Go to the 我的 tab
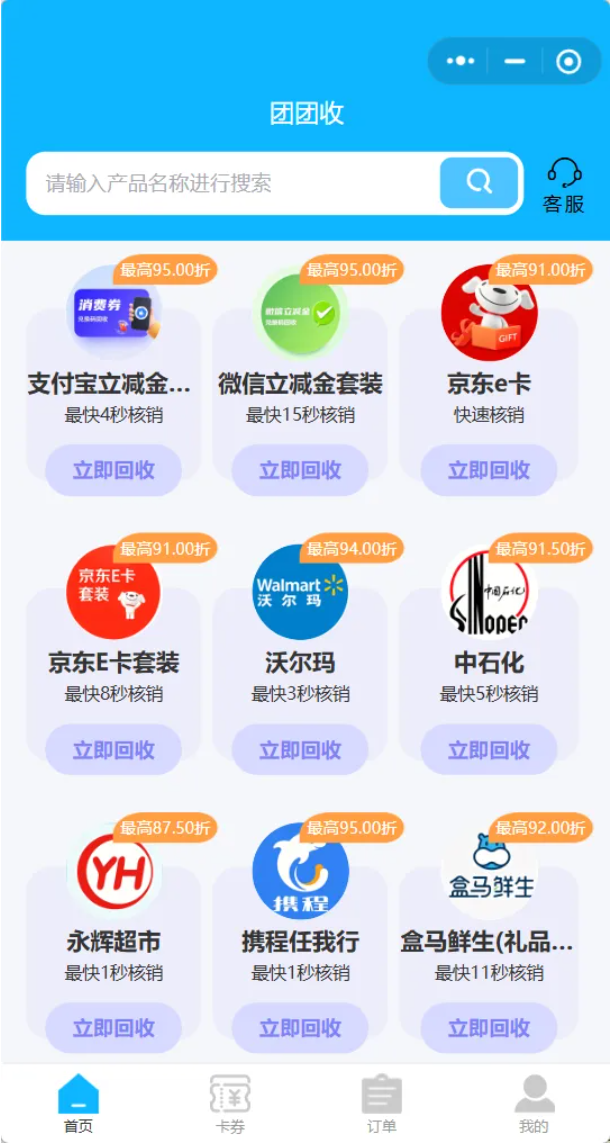This screenshot has height=1144, width=611. click(534, 1104)
